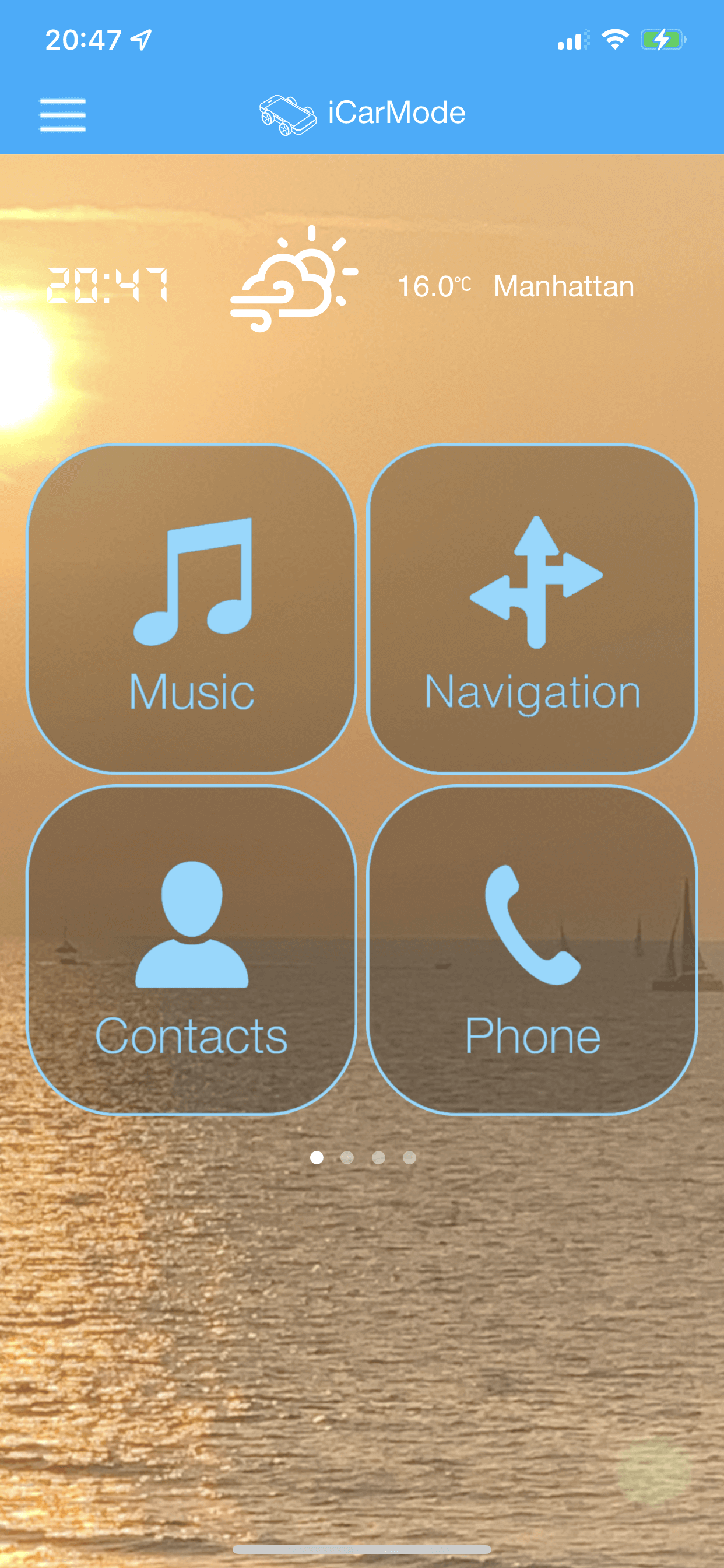Open the hamburger menu

click(x=63, y=114)
